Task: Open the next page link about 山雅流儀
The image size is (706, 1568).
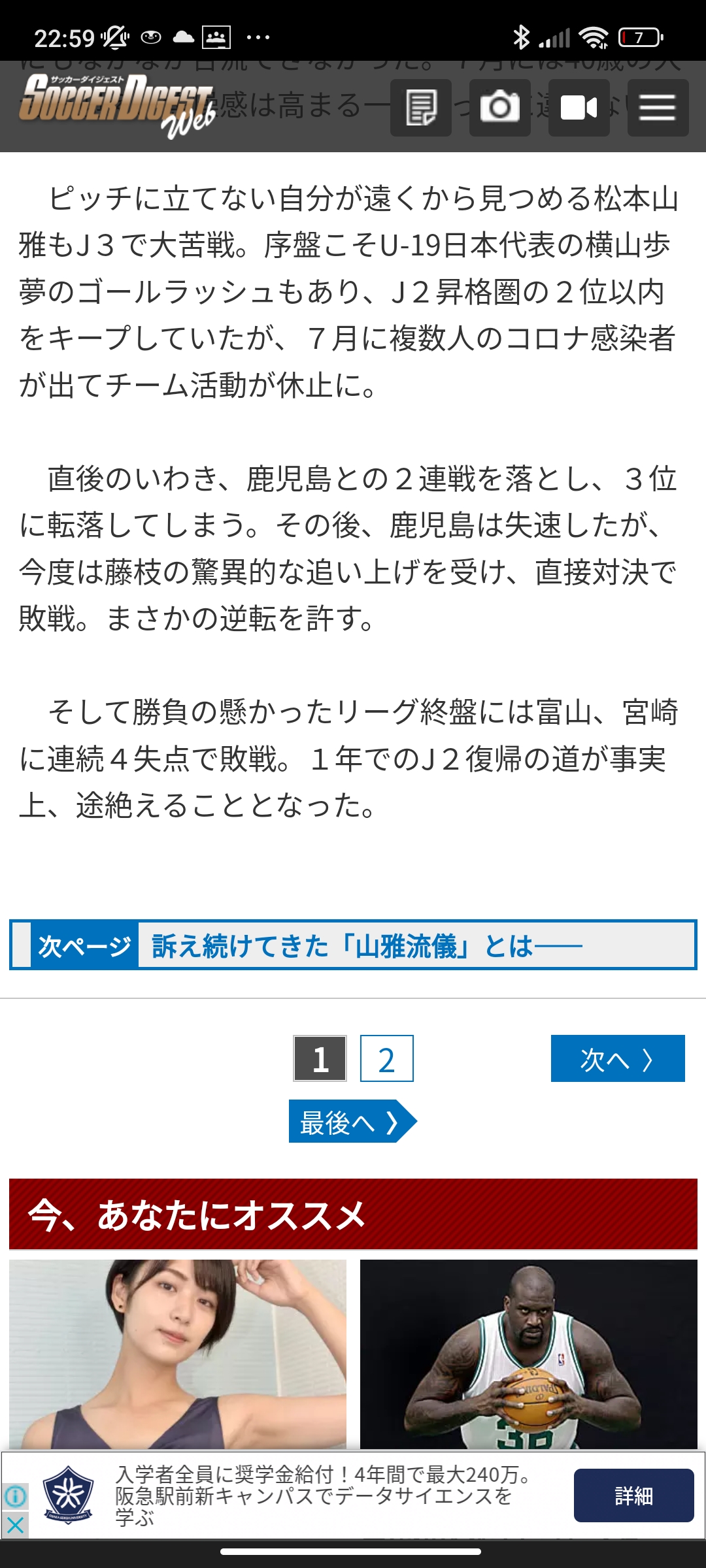Action: 353,945
